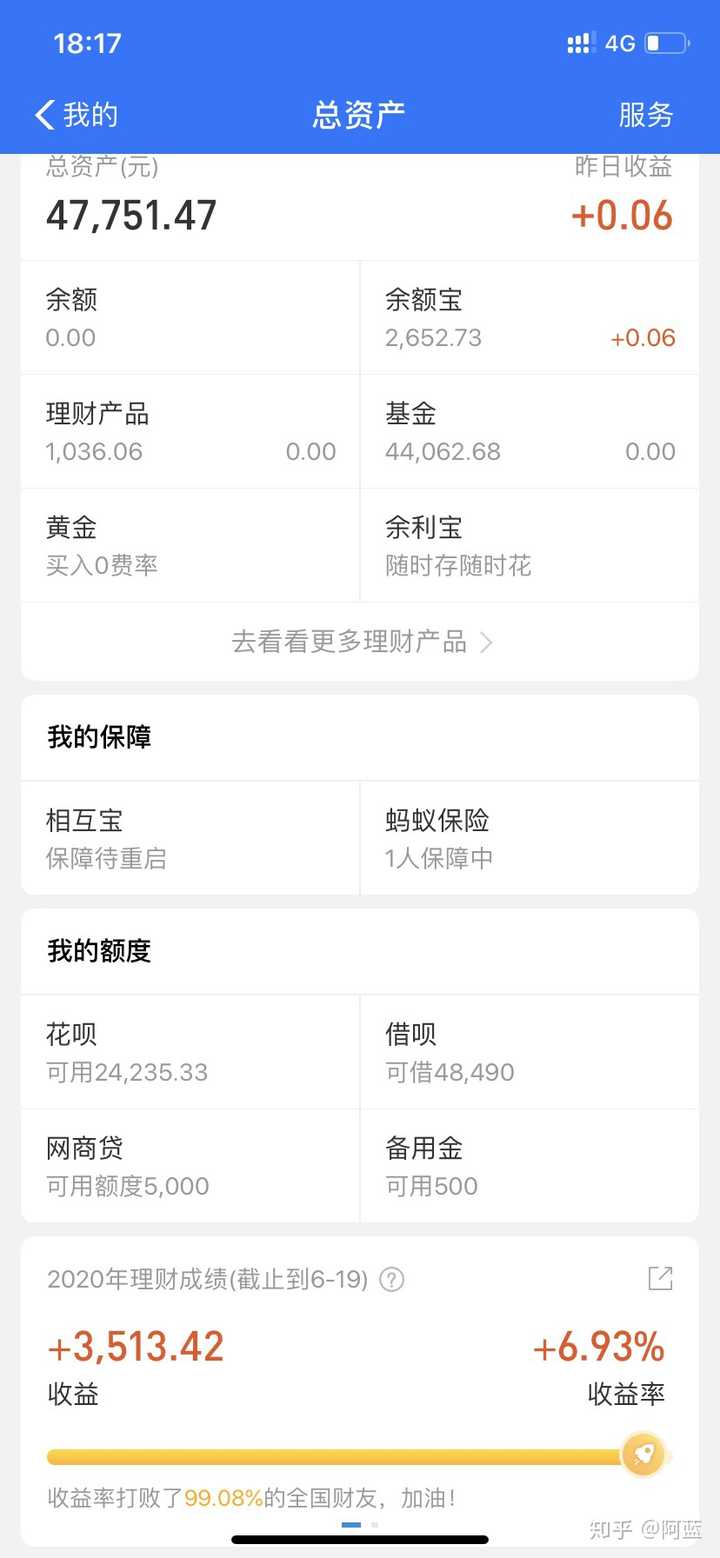Open 余额宝 details
The width and height of the screenshot is (720, 1558).
530,318
